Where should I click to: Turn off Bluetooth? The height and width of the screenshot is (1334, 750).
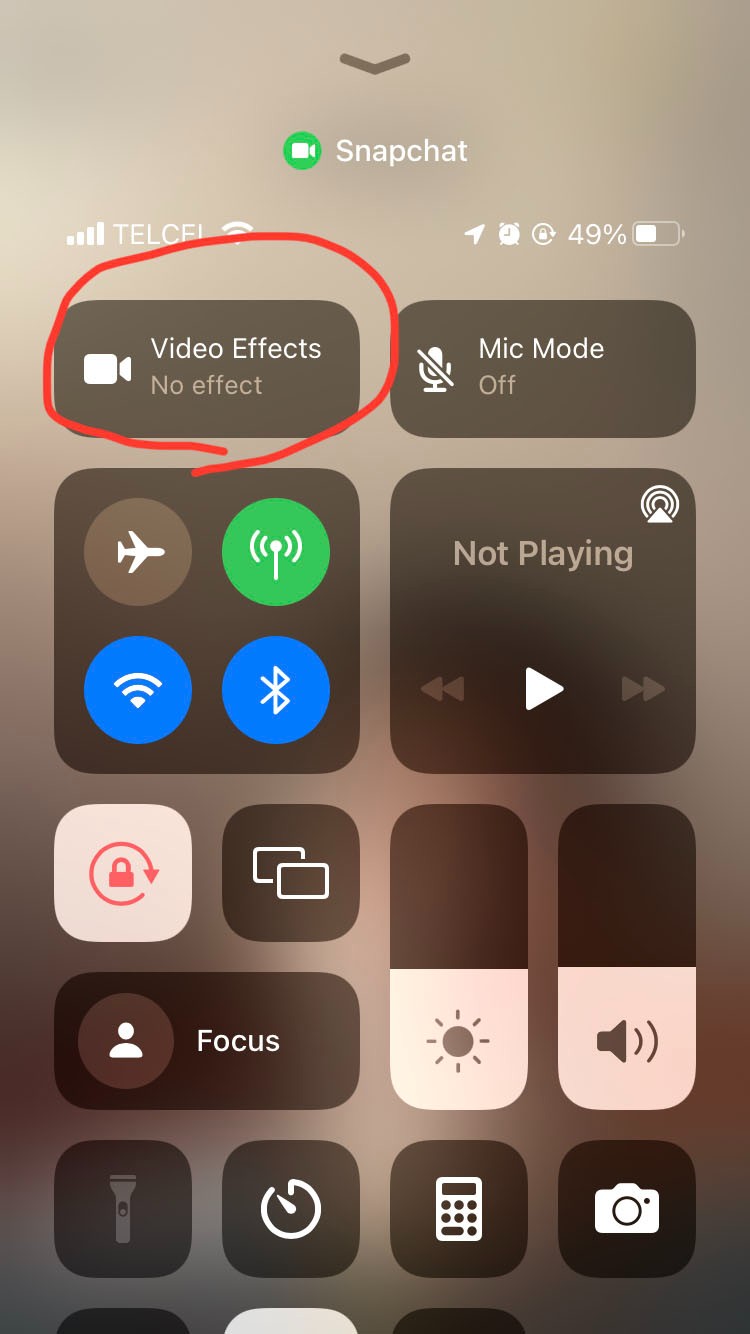[275, 689]
